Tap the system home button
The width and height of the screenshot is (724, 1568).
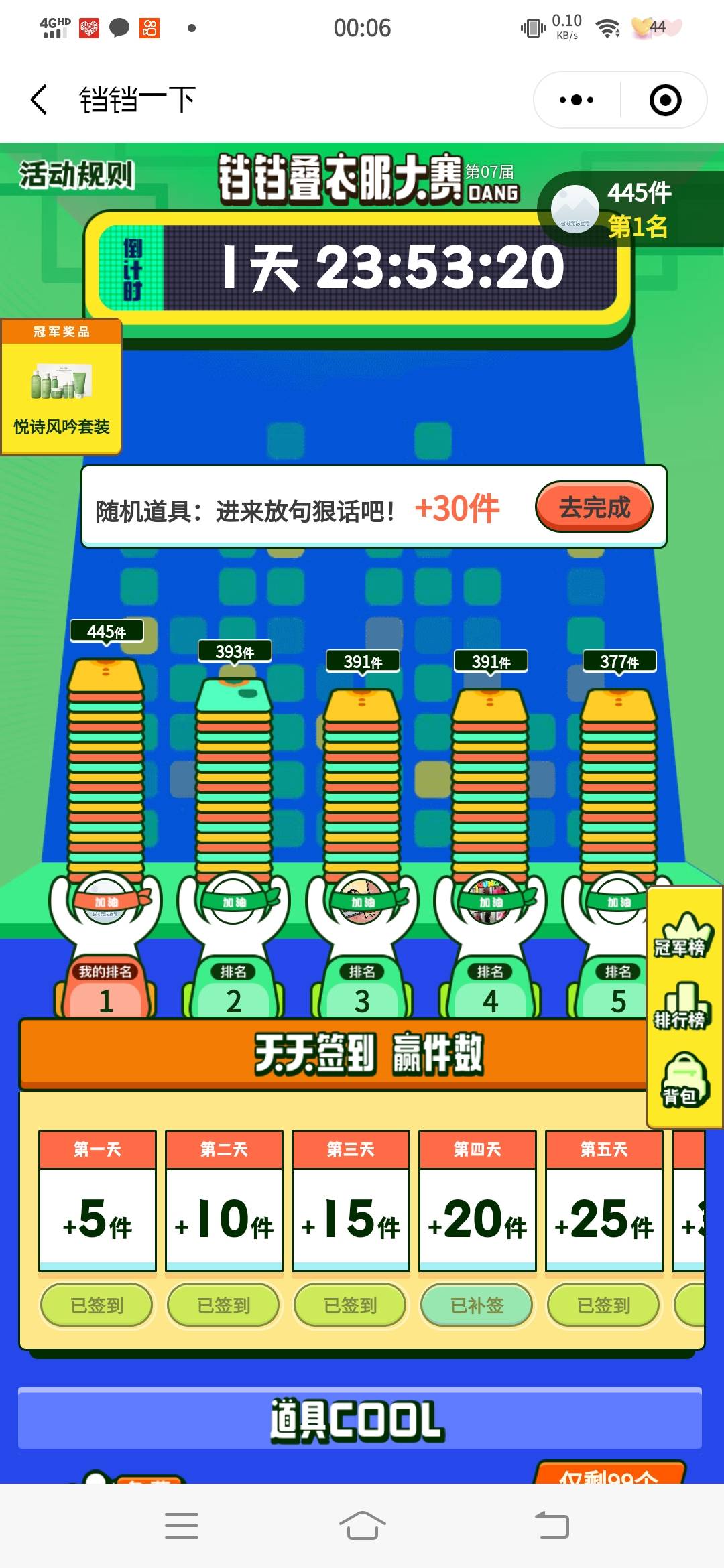tap(362, 1526)
